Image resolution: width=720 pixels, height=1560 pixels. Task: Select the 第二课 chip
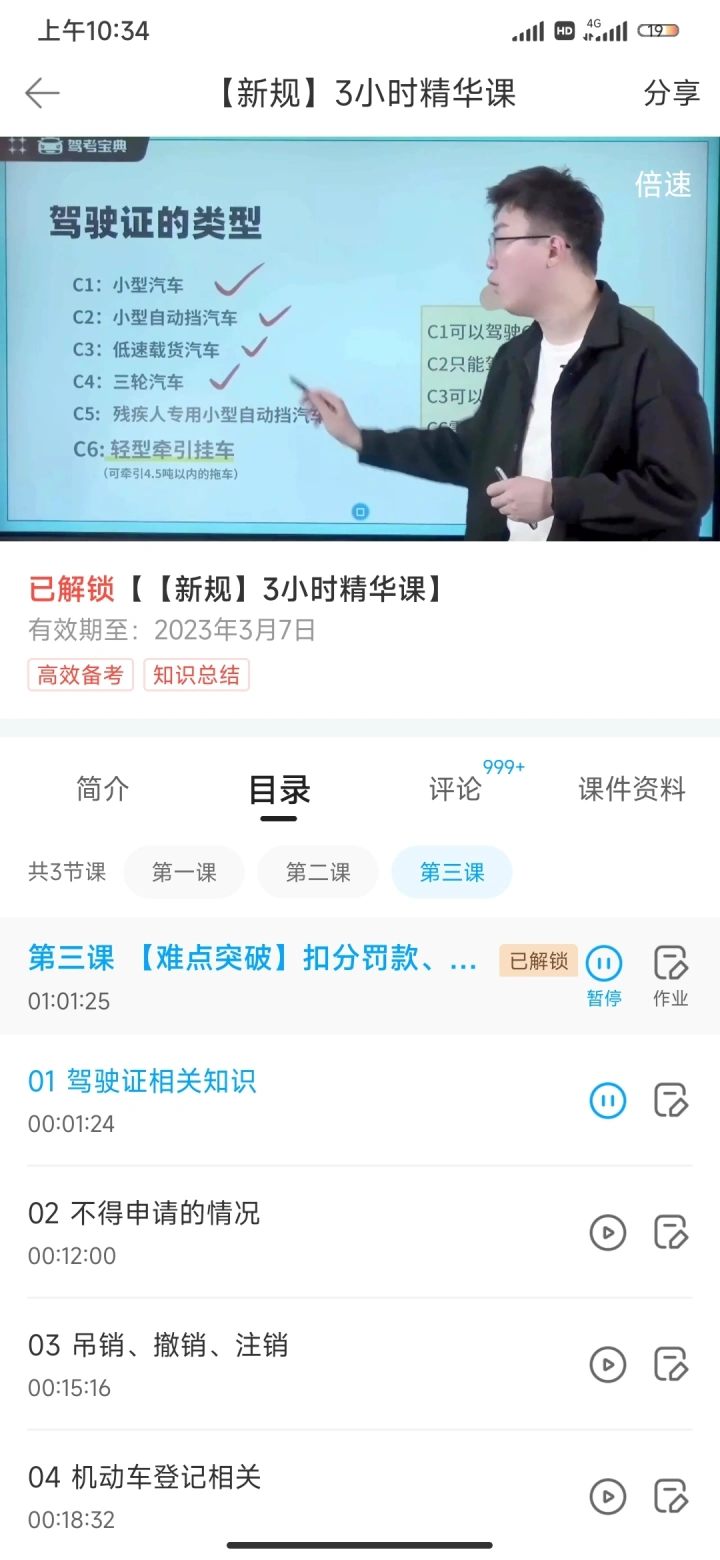(318, 872)
